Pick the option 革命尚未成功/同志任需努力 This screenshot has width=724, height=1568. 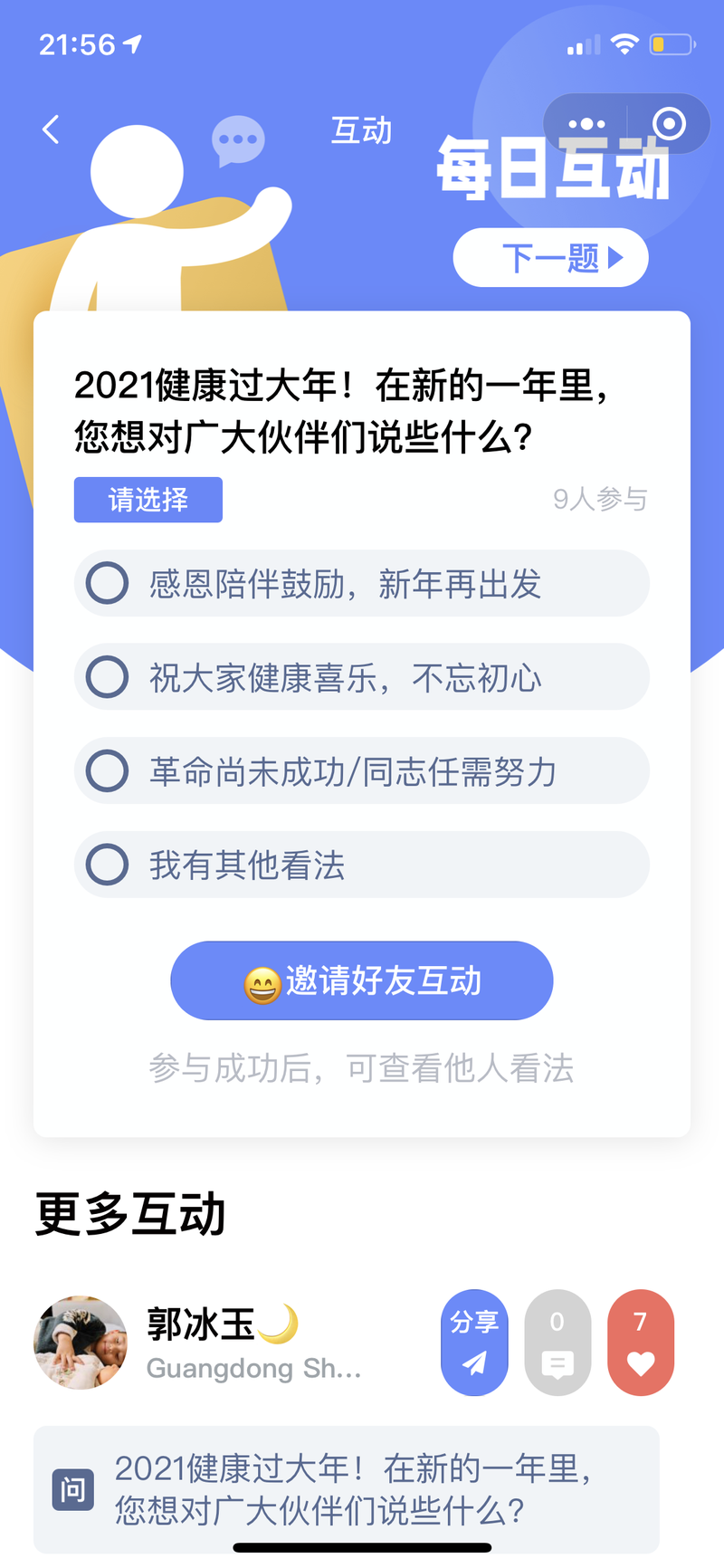click(362, 771)
